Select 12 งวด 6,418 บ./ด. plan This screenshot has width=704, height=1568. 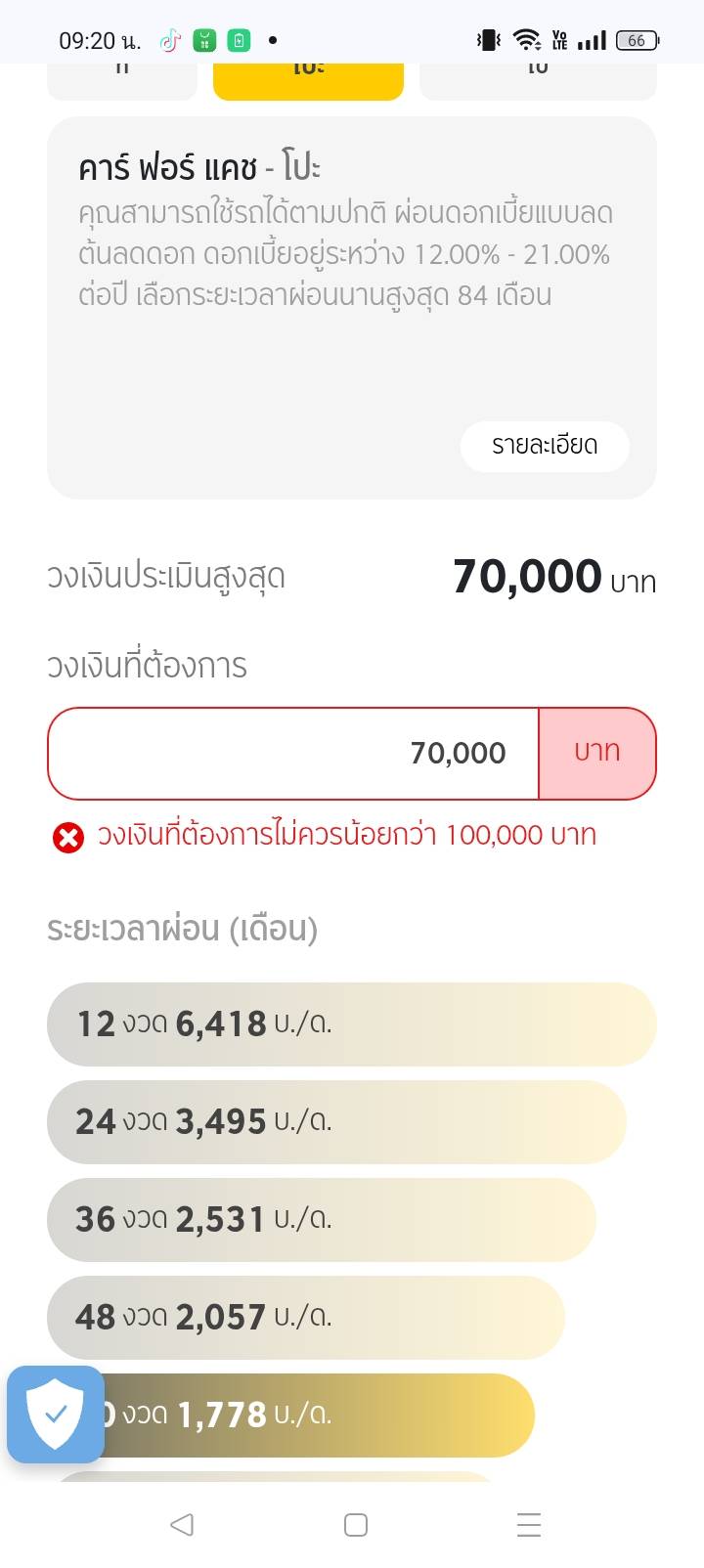point(351,1024)
